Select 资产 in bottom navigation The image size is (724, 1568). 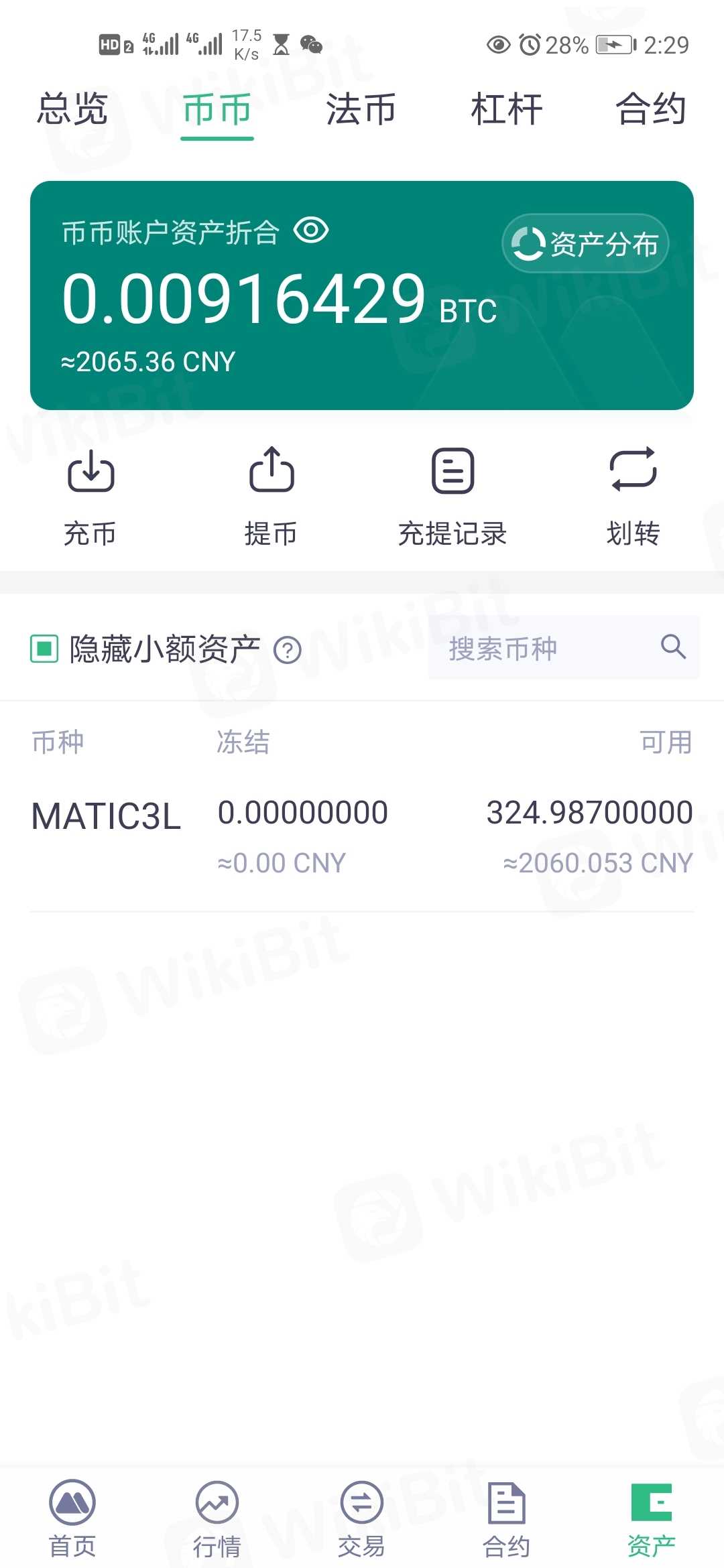651,1519
